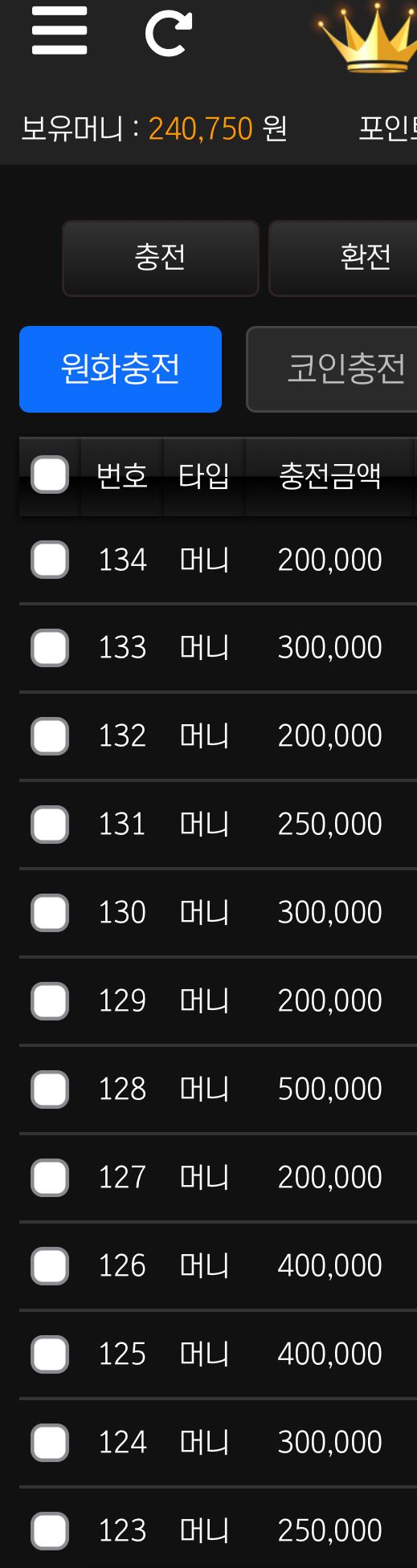
Task: Open the 충전 section
Action: click(161, 259)
